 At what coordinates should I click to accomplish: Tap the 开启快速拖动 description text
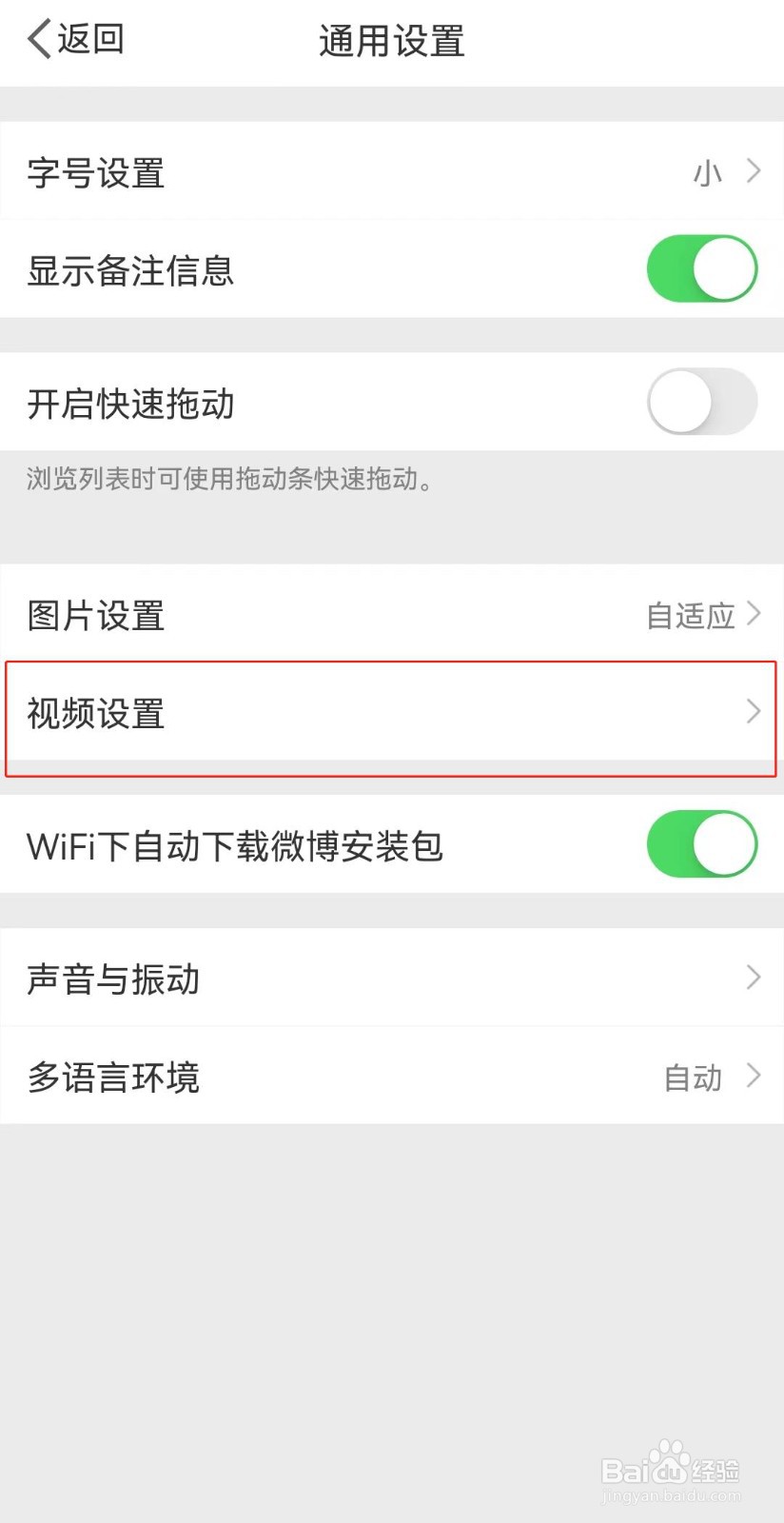point(227,480)
